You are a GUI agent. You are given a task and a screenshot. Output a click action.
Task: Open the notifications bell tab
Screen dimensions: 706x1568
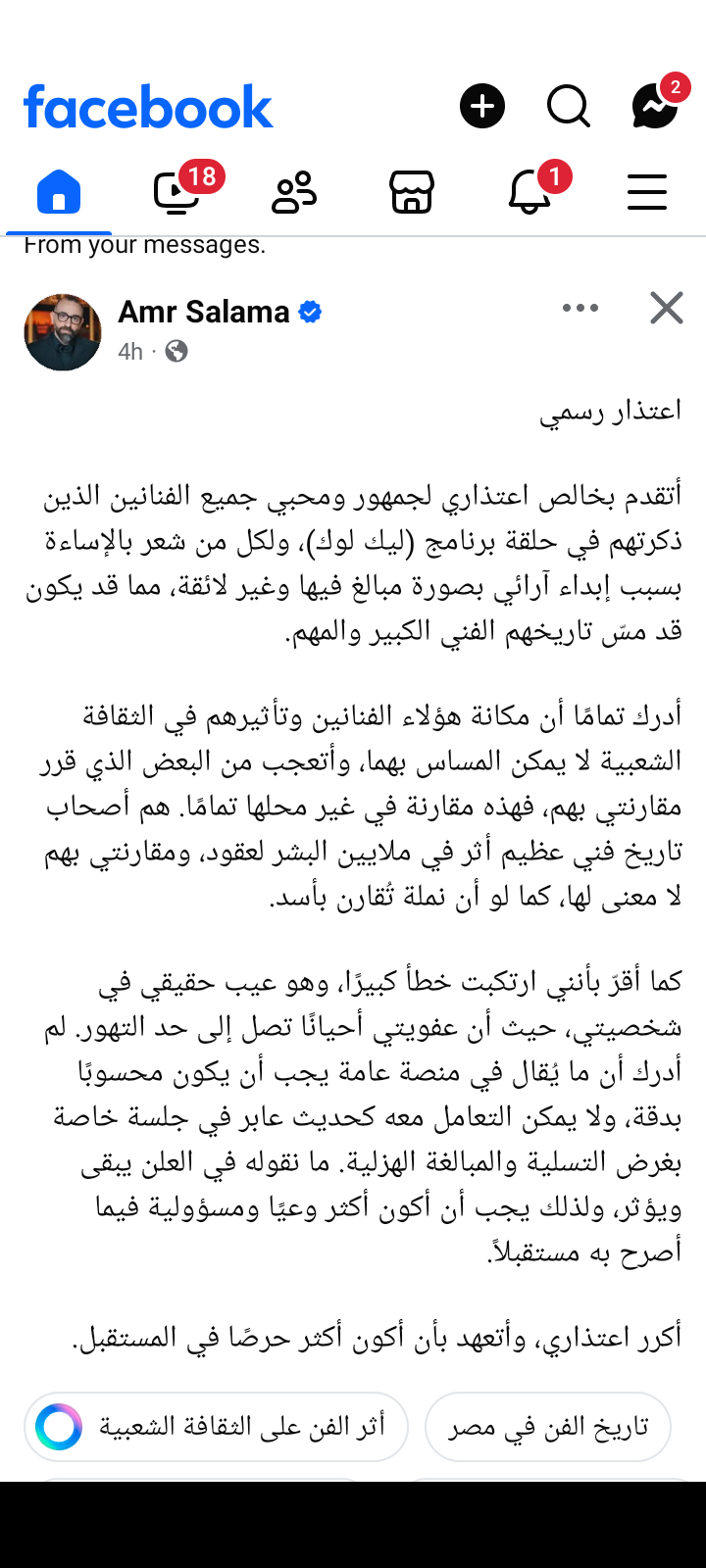pos(529,191)
